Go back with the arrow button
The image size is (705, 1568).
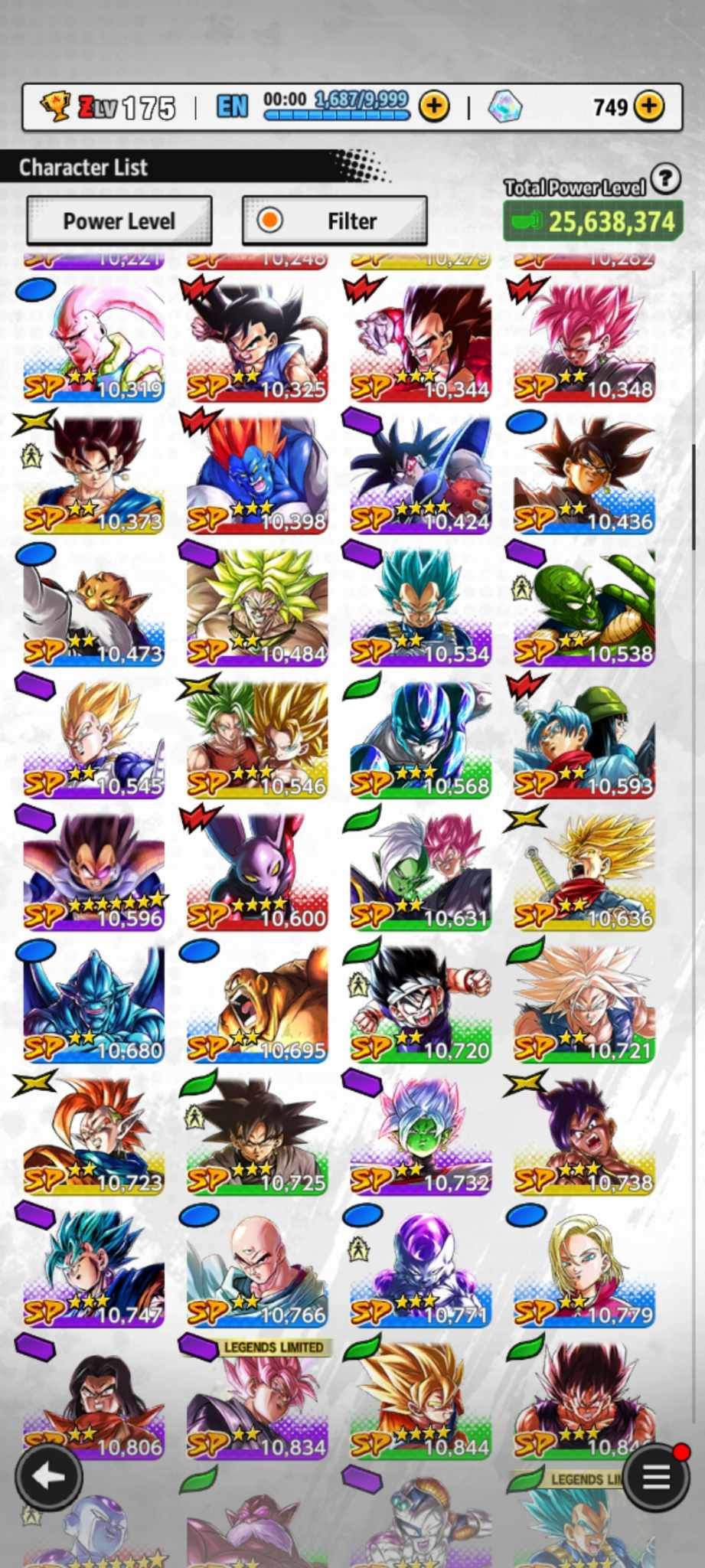click(49, 1476)
